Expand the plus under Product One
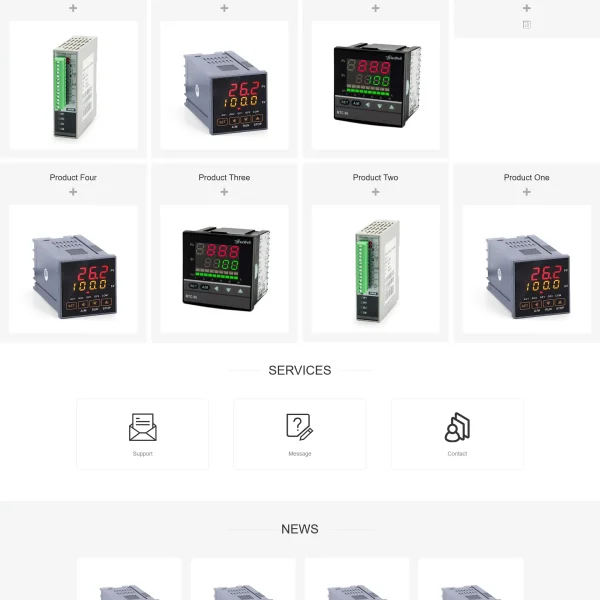Viewport: 600px width, 600px height. [526, 192]
